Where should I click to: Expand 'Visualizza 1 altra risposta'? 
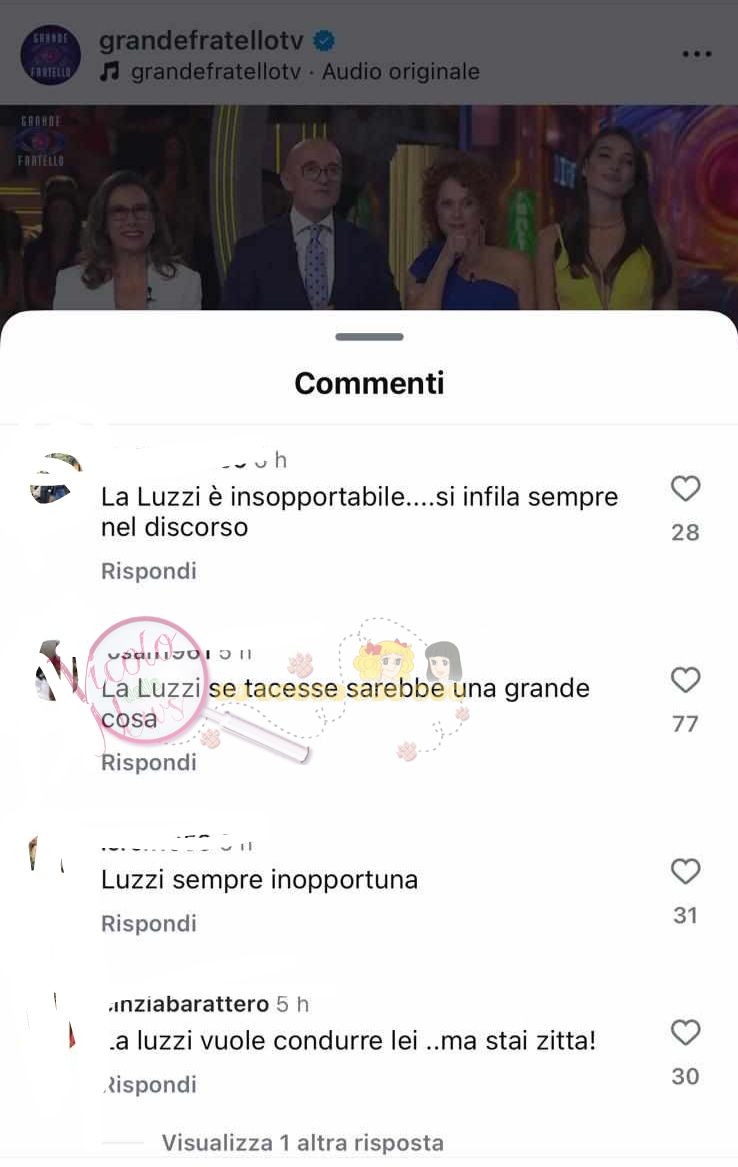pos(302,1142)
